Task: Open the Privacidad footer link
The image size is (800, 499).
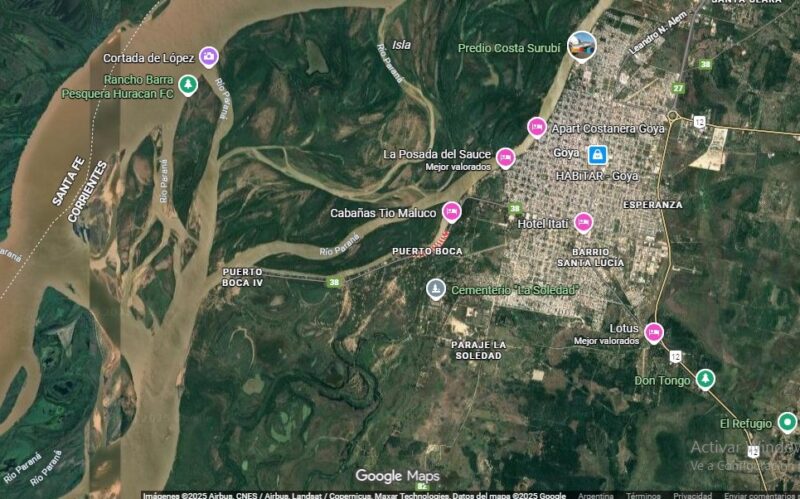Action: point(692,495)
